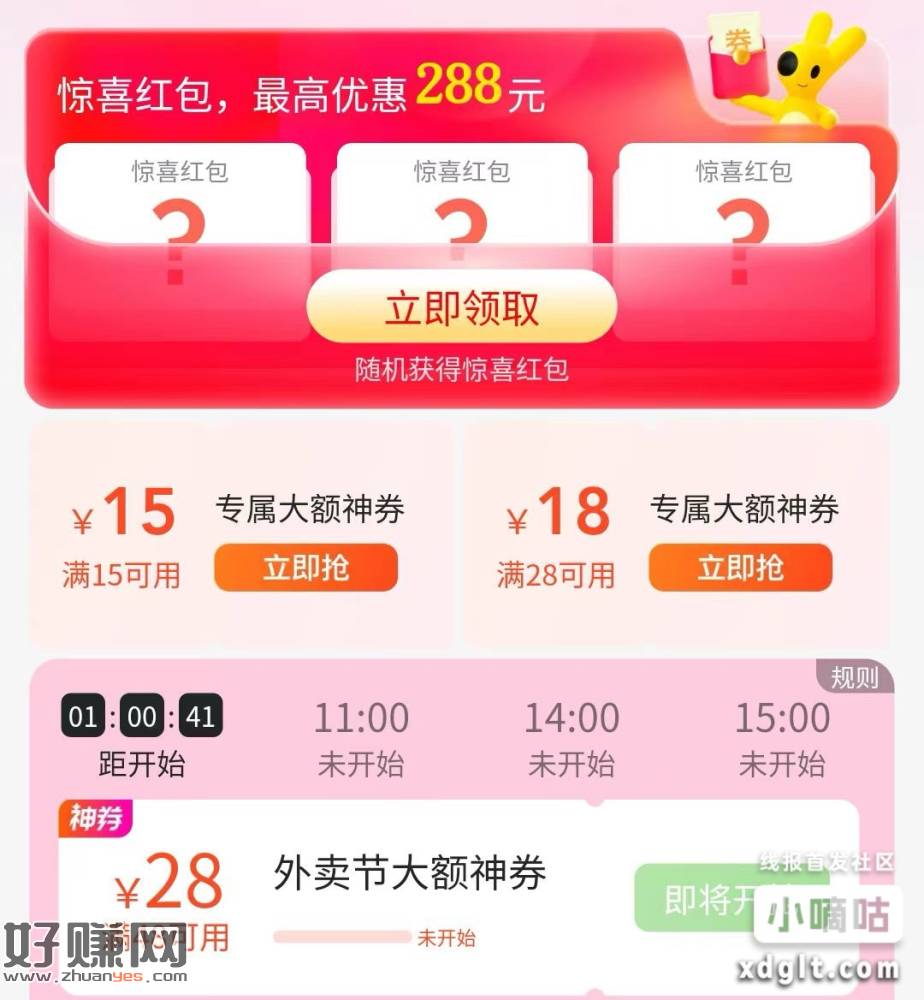
Task: Select the countdown 距开始 time slot
Action: (x=142, y=739)
